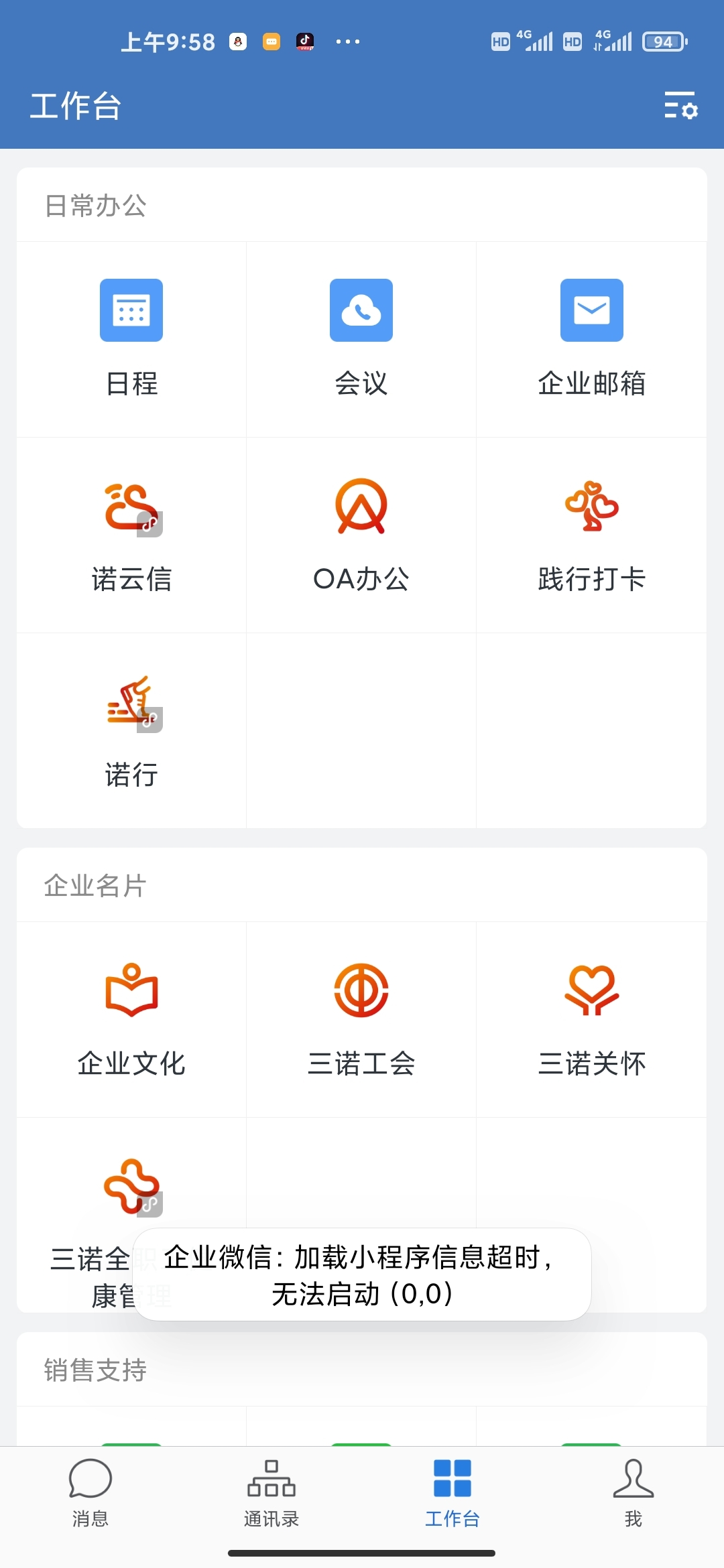Open the 日程 schedule app
Screen dimensions: 724x1568
click(131, 339)
